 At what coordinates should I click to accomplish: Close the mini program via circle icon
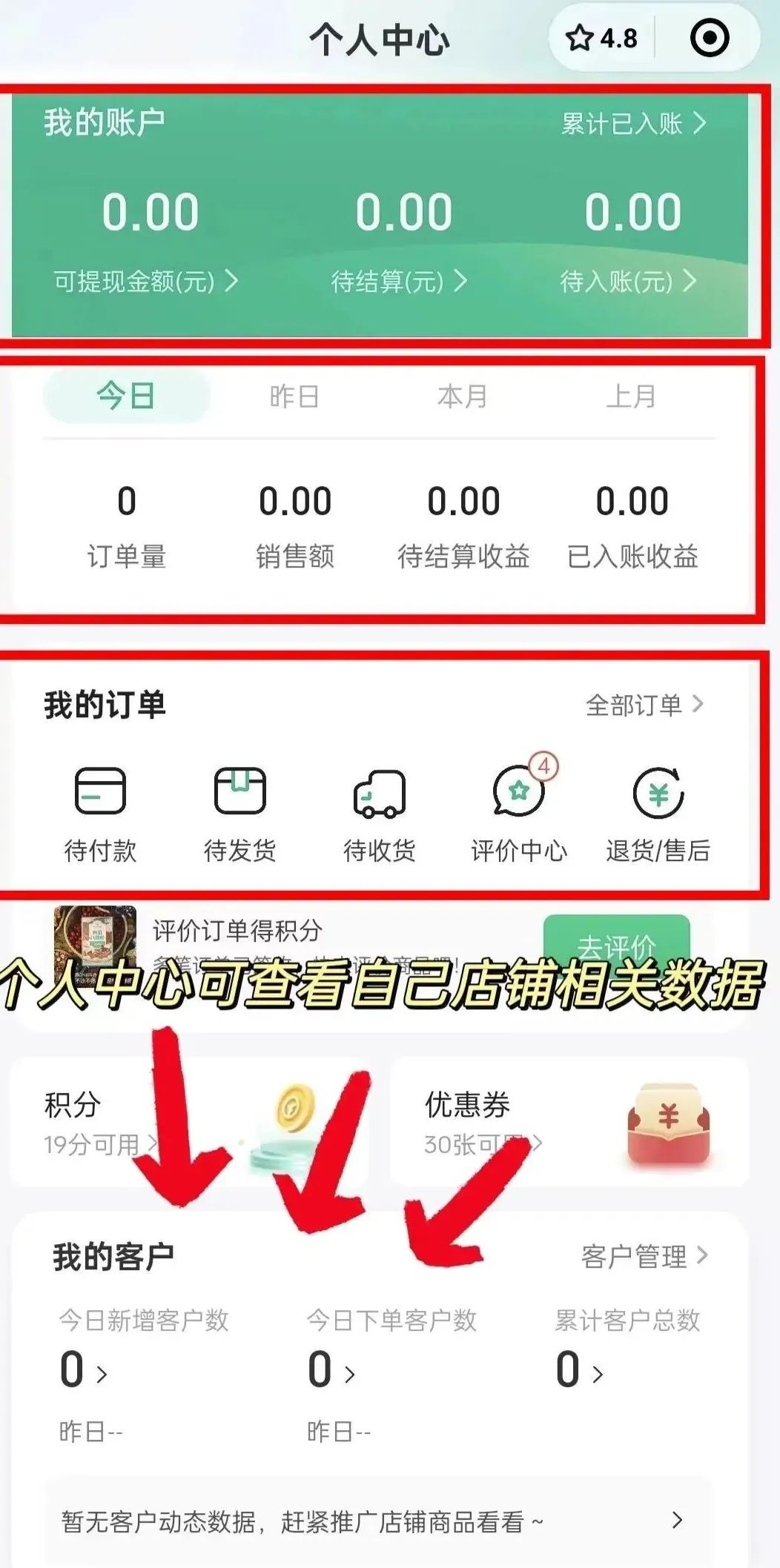(x=709, y=39)
